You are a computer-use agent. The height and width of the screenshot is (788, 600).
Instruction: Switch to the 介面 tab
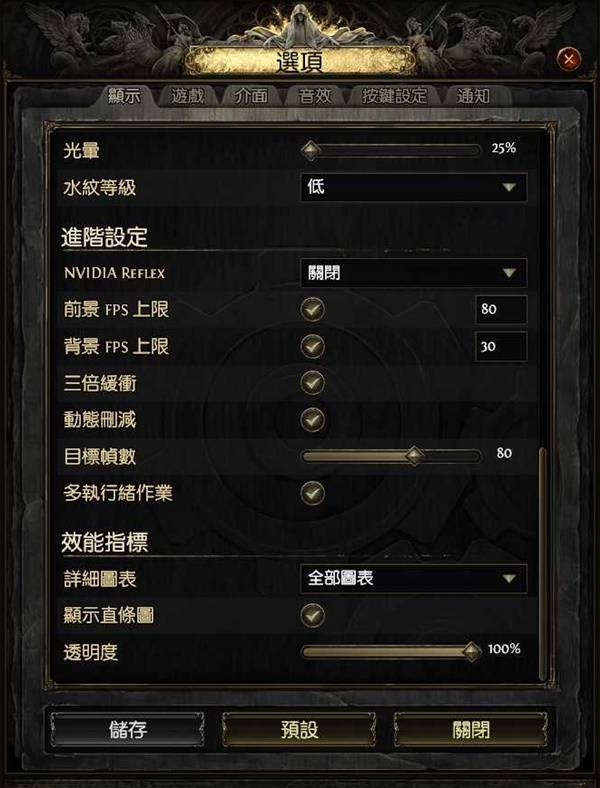pyautogui.click(x=250, y=97)
